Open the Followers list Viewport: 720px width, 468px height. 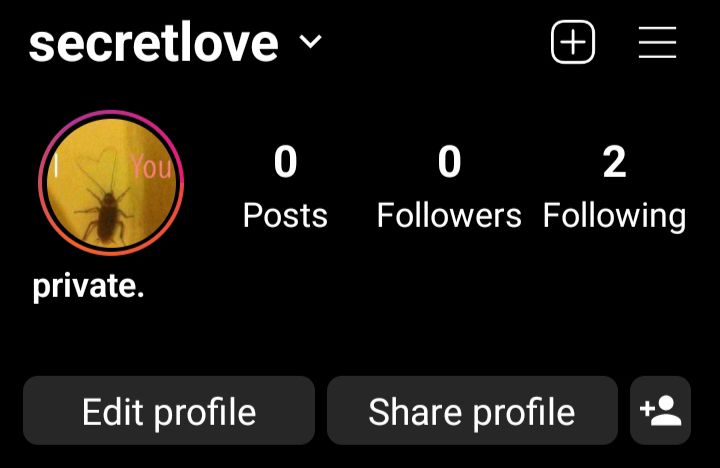pyautogui.click(x=449, y=186)
